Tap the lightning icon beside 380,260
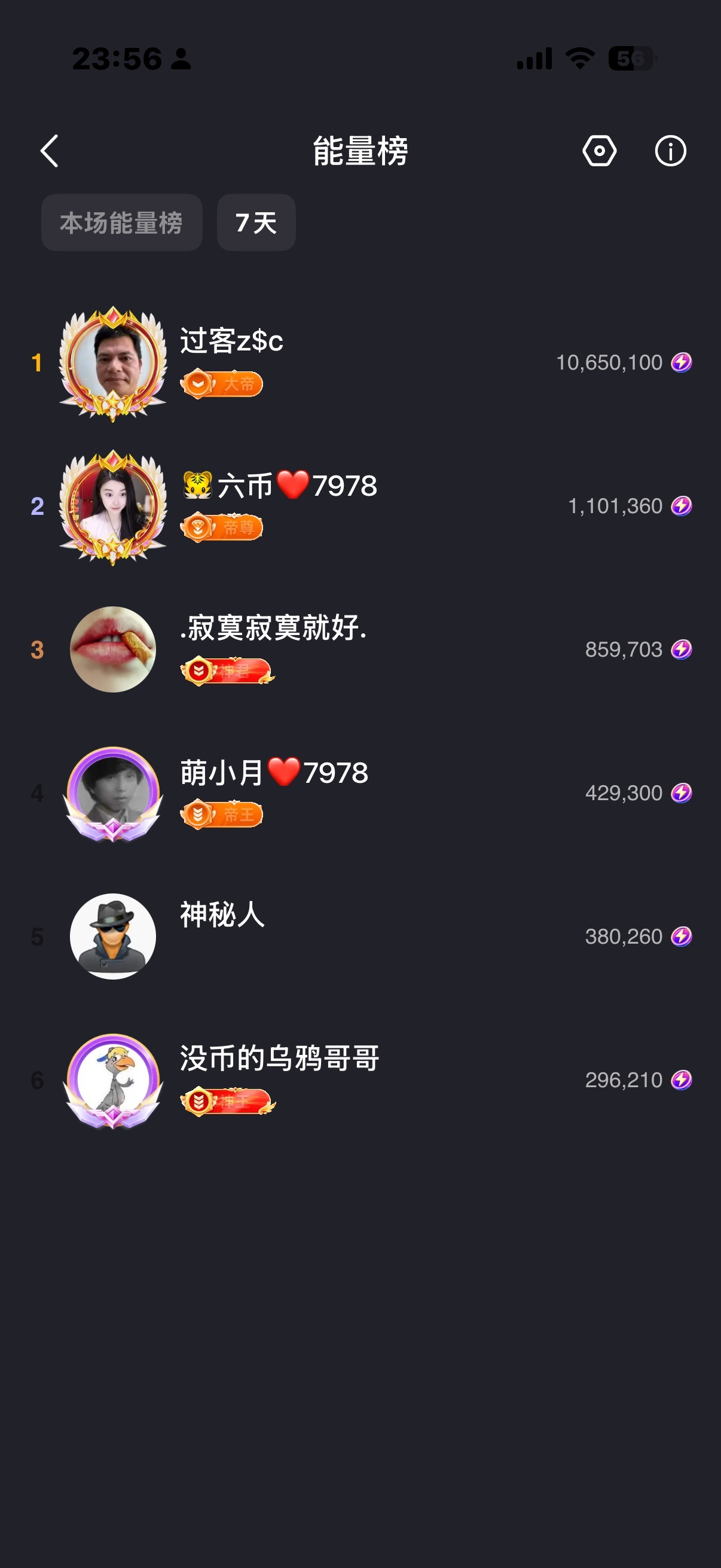Image resolution: width=721 pixels, height=1568 pixels. pyautogui.click(x=683, y=936)
